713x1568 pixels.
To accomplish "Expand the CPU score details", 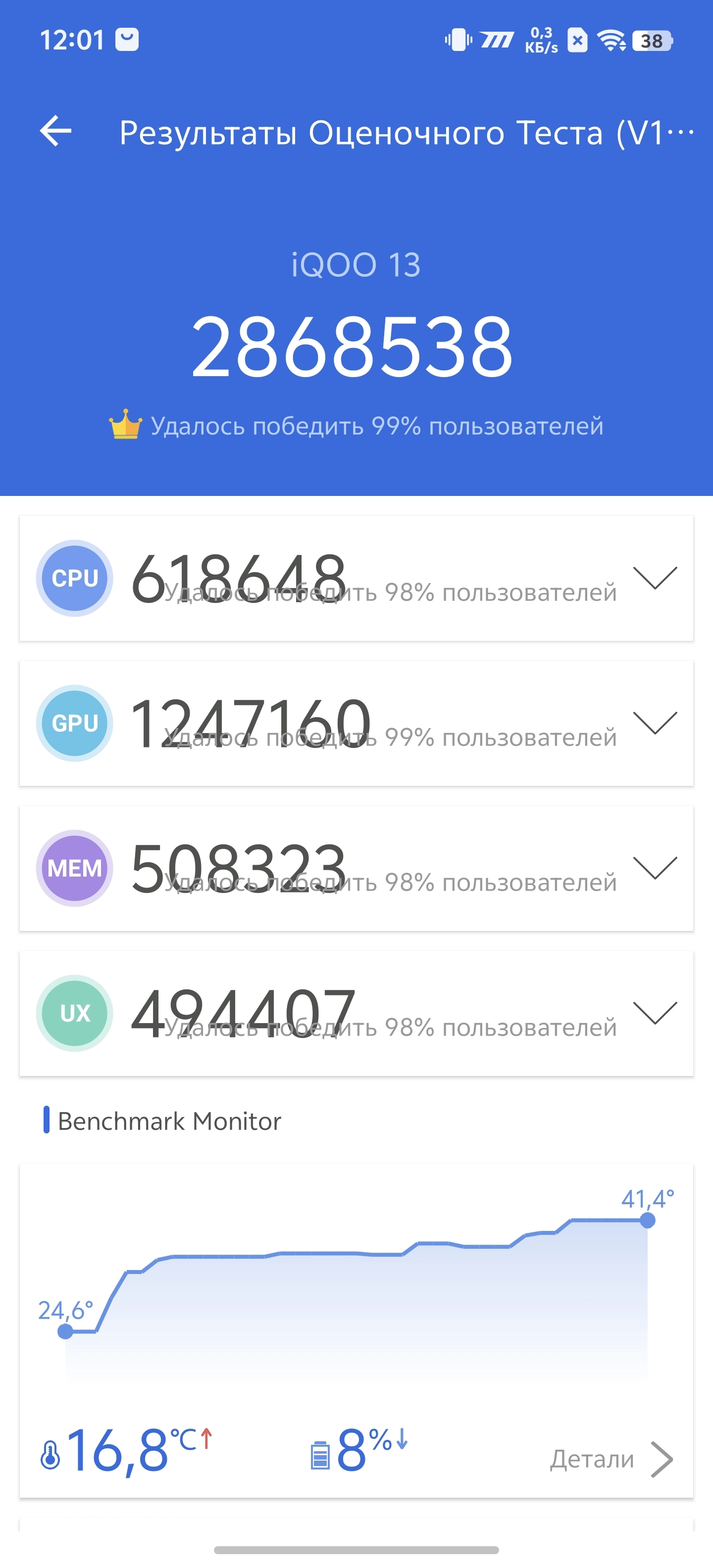I will [655, 578].
